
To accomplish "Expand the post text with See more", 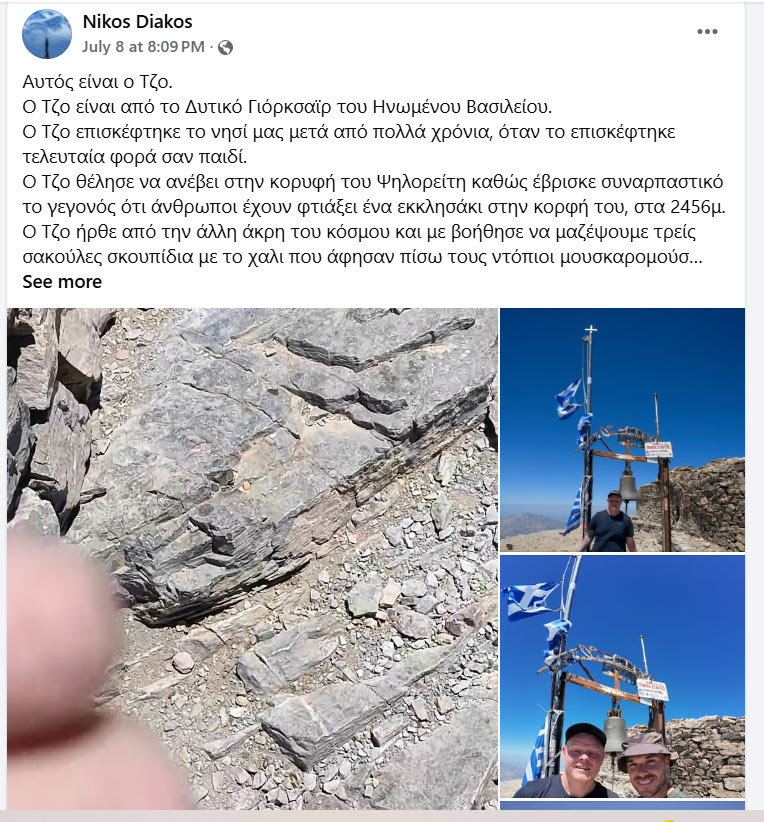I will point(62,282).
